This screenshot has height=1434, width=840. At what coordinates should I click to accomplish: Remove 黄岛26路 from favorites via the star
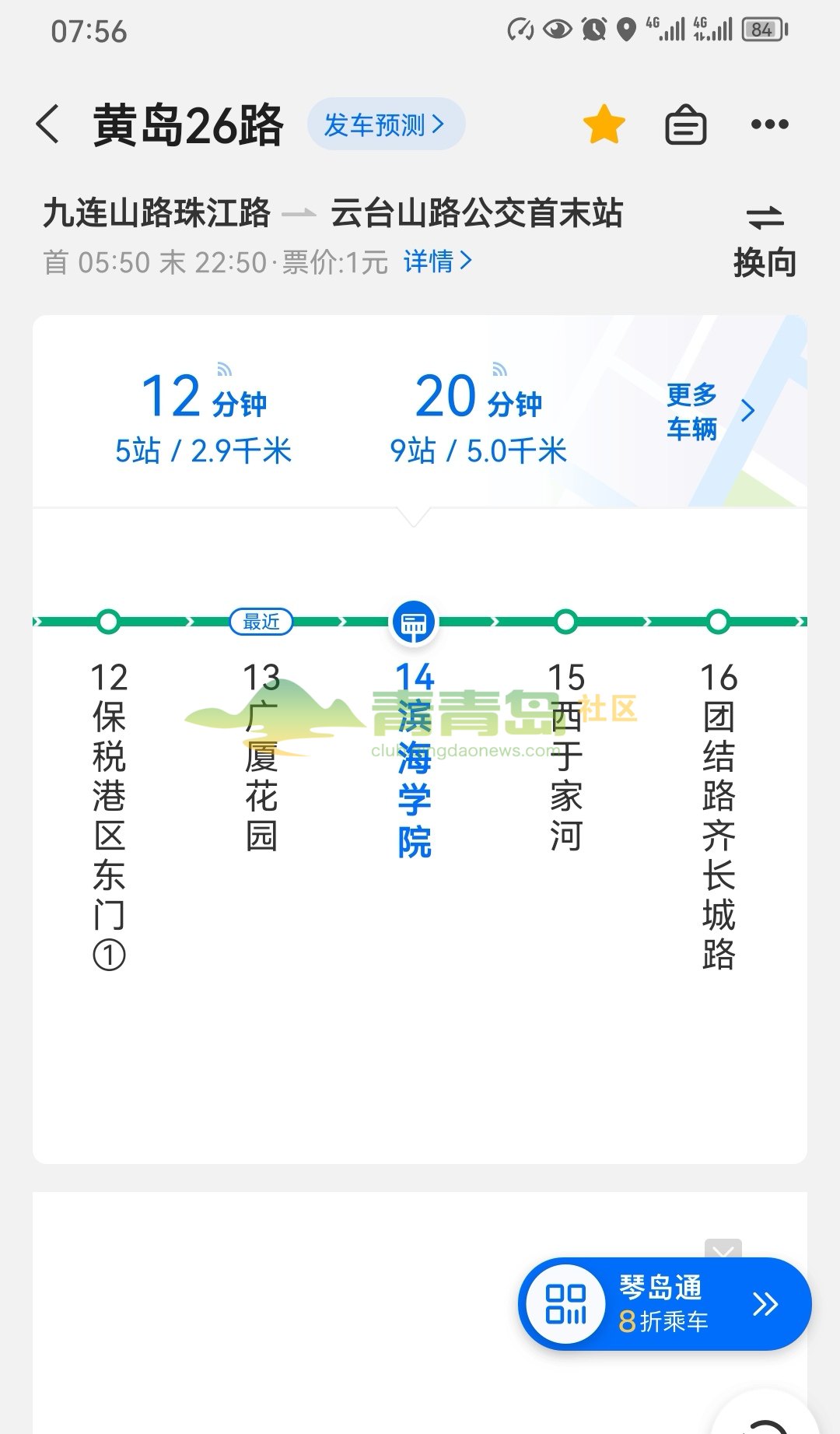coord(604,124)
